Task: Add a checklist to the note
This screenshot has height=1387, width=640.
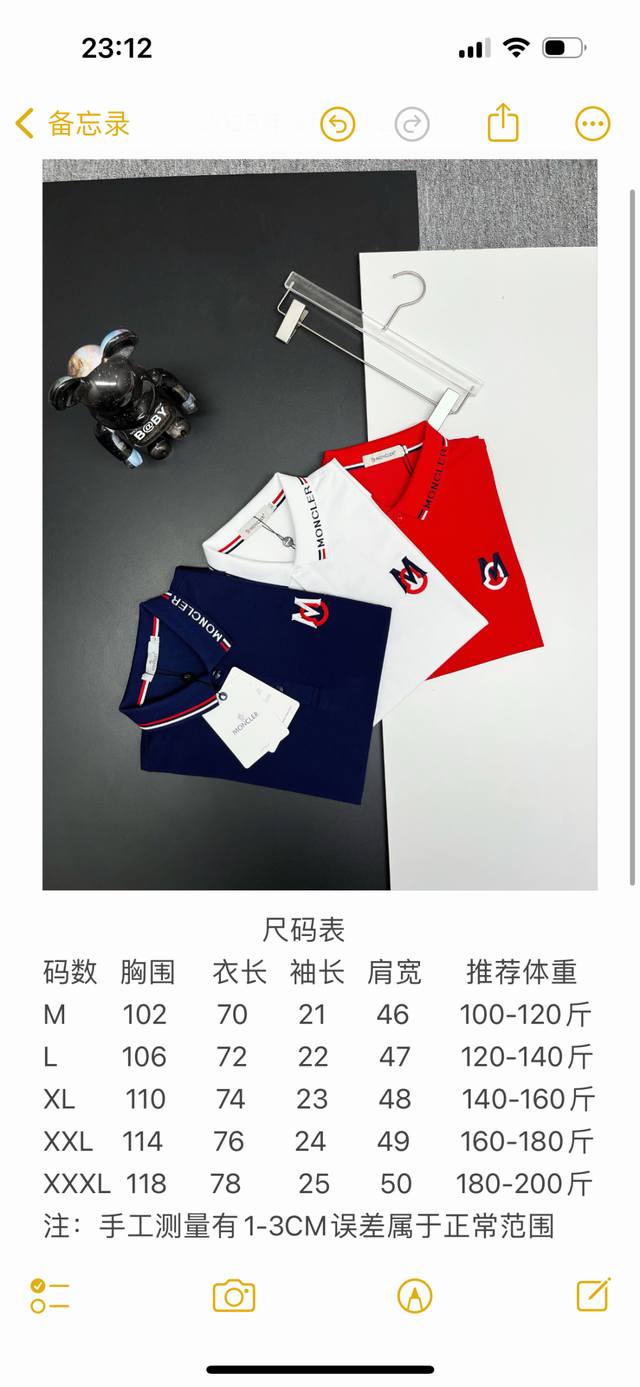Action: pyautogui.click(x=49, y=1295)
